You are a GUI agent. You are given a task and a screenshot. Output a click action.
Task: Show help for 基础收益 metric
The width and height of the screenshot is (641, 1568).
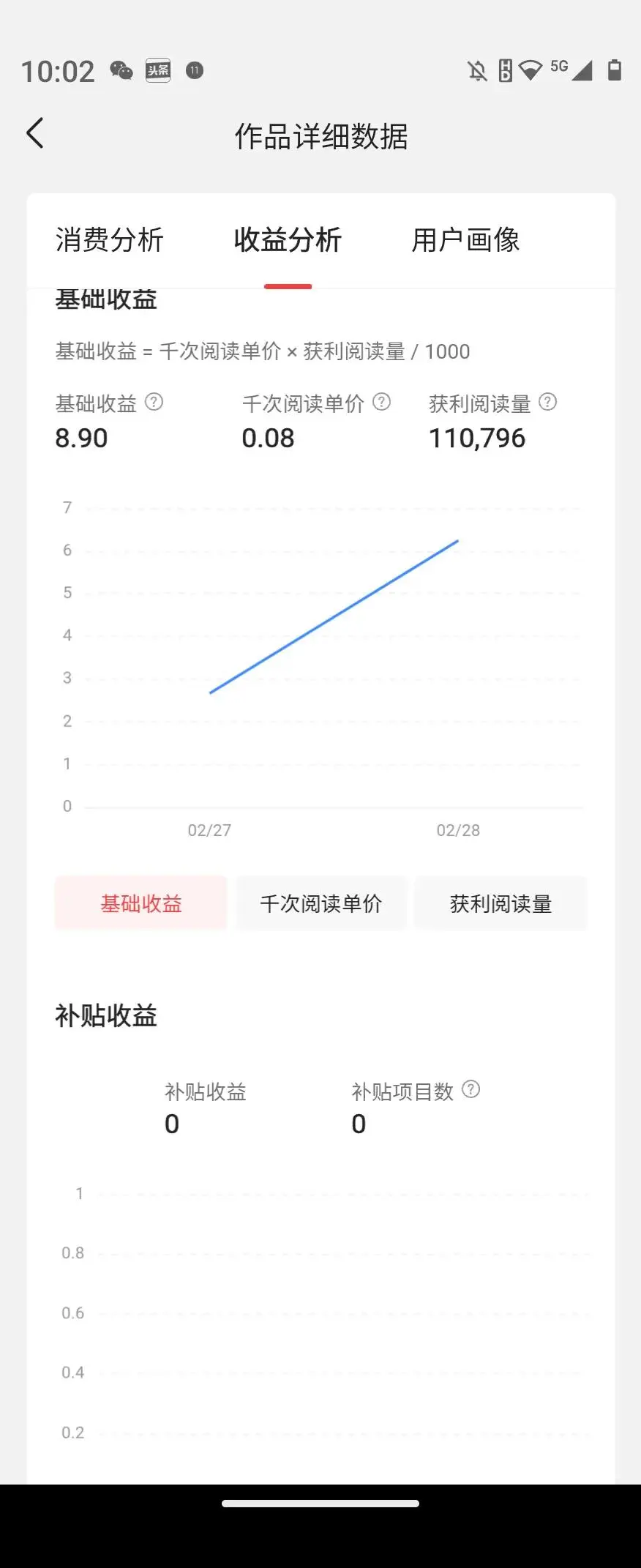154,402
